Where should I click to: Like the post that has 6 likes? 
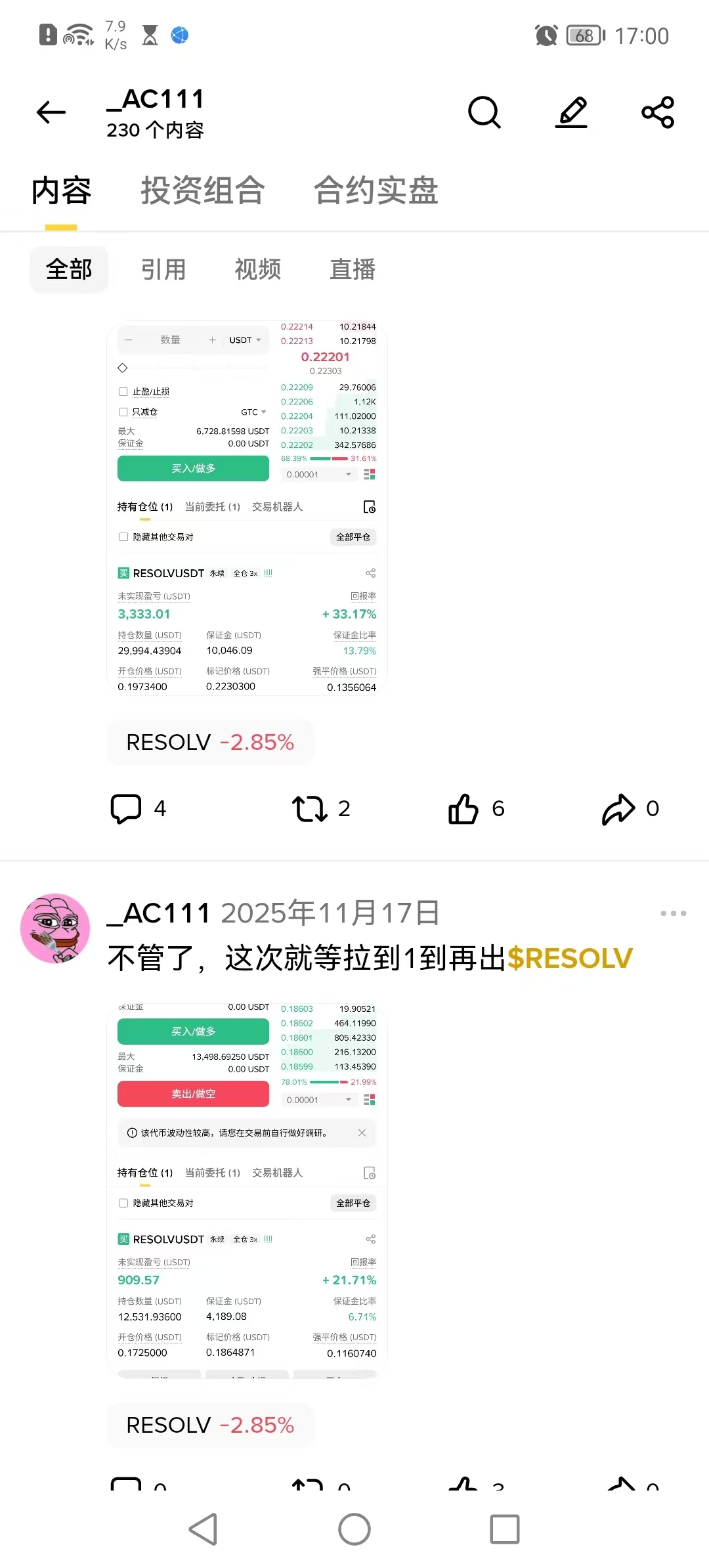pos(463,809)
